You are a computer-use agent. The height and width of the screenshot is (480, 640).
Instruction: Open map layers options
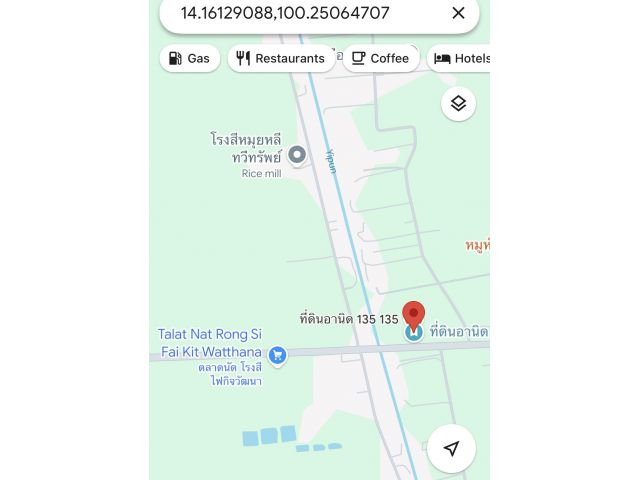point(458,103)
